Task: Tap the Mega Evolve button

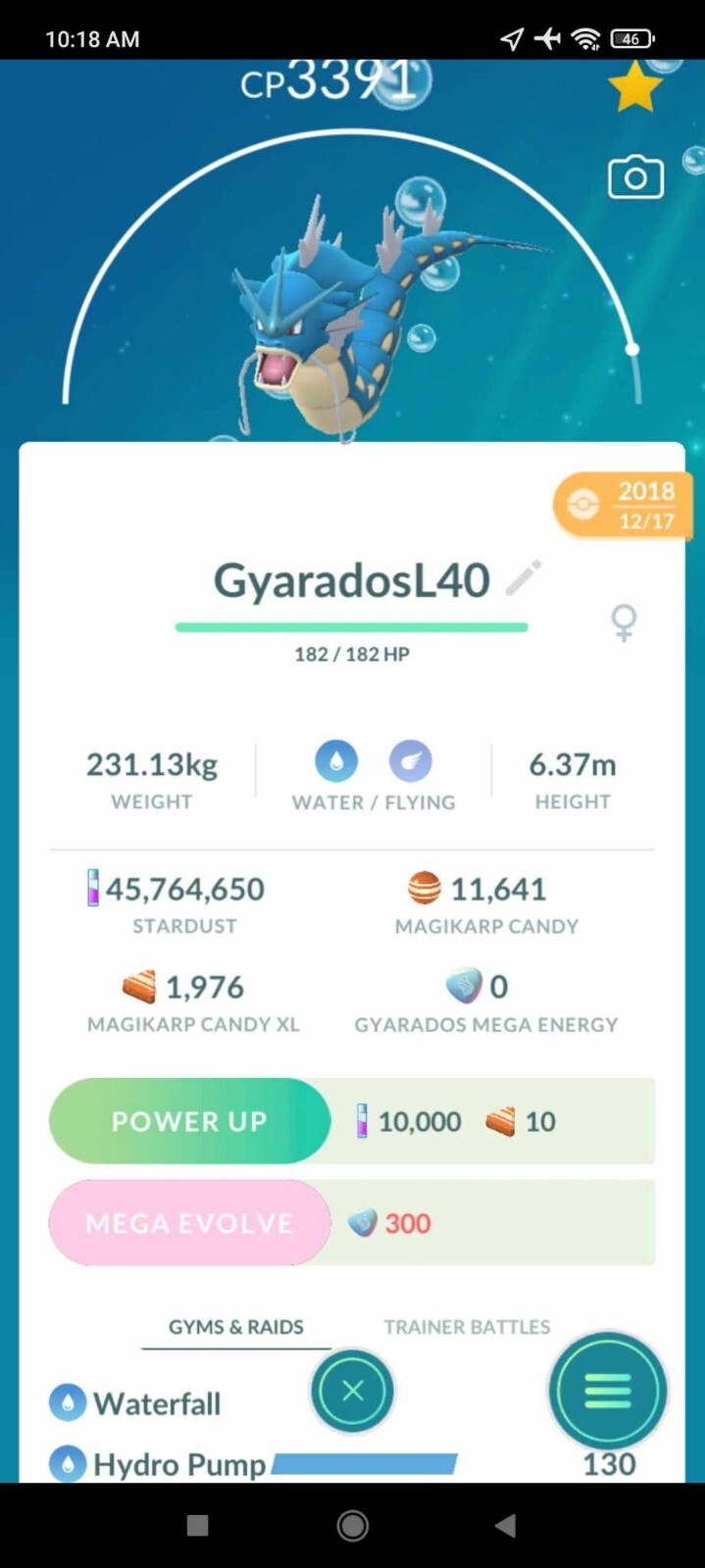Action: [x=189, y=1223]
